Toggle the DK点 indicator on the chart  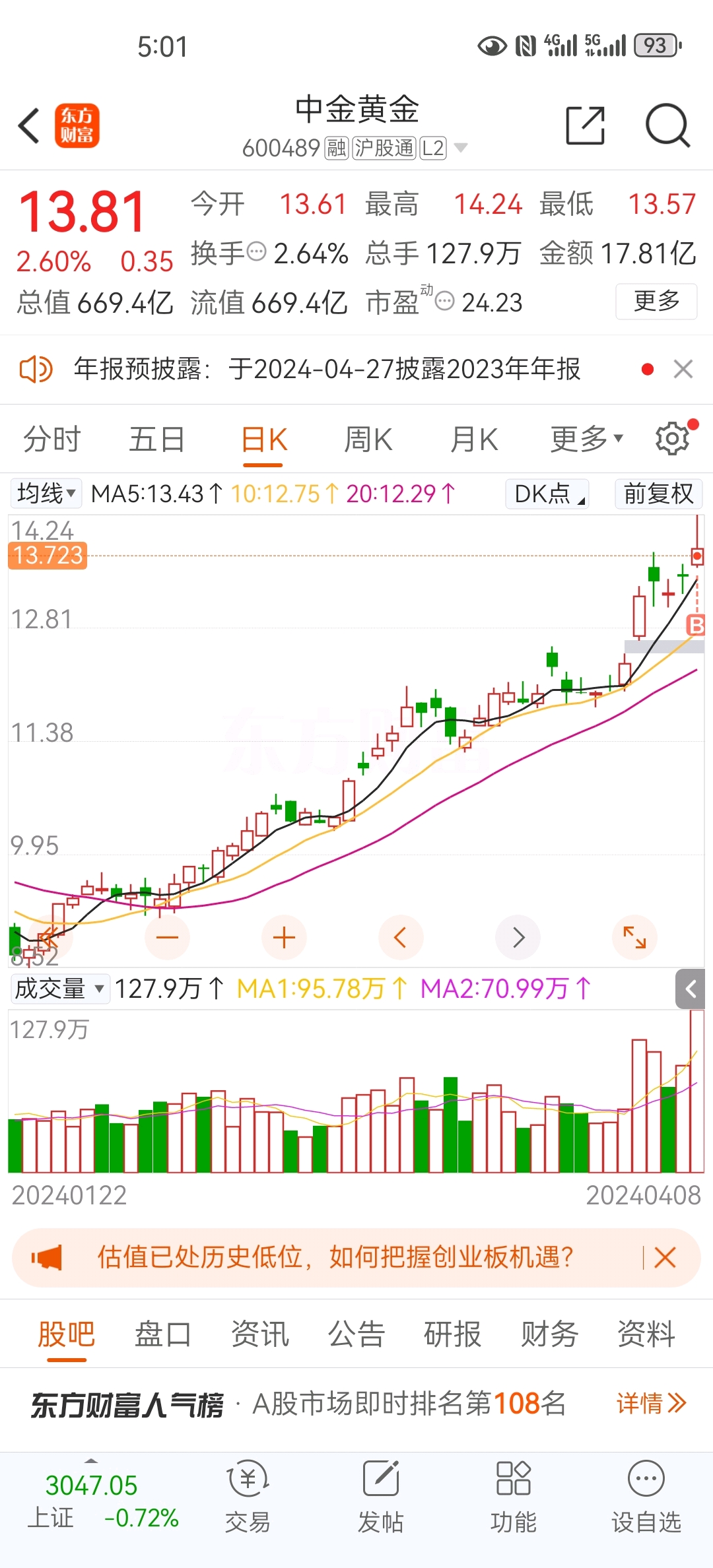coord(546,494)
